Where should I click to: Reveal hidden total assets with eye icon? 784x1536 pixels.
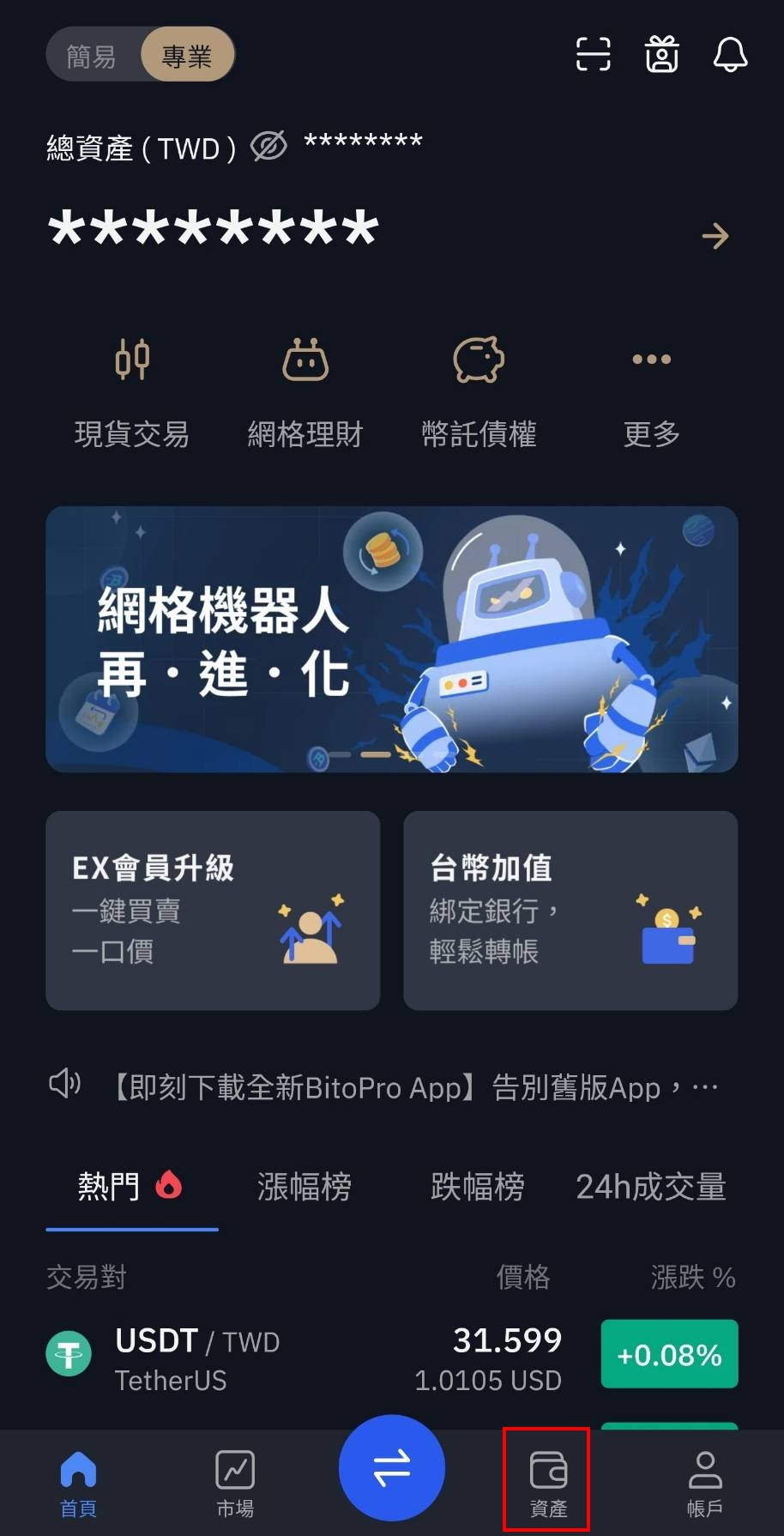click(x=268, y=147)
